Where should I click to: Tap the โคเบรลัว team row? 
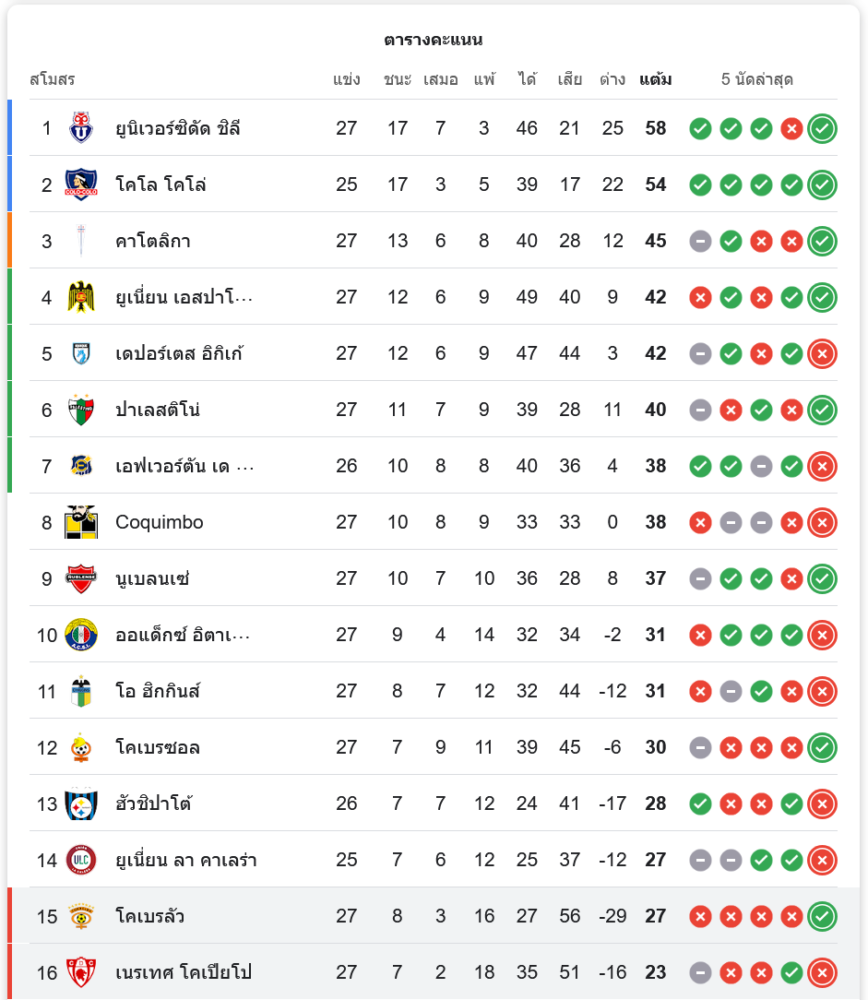click(x=150, y=916)
